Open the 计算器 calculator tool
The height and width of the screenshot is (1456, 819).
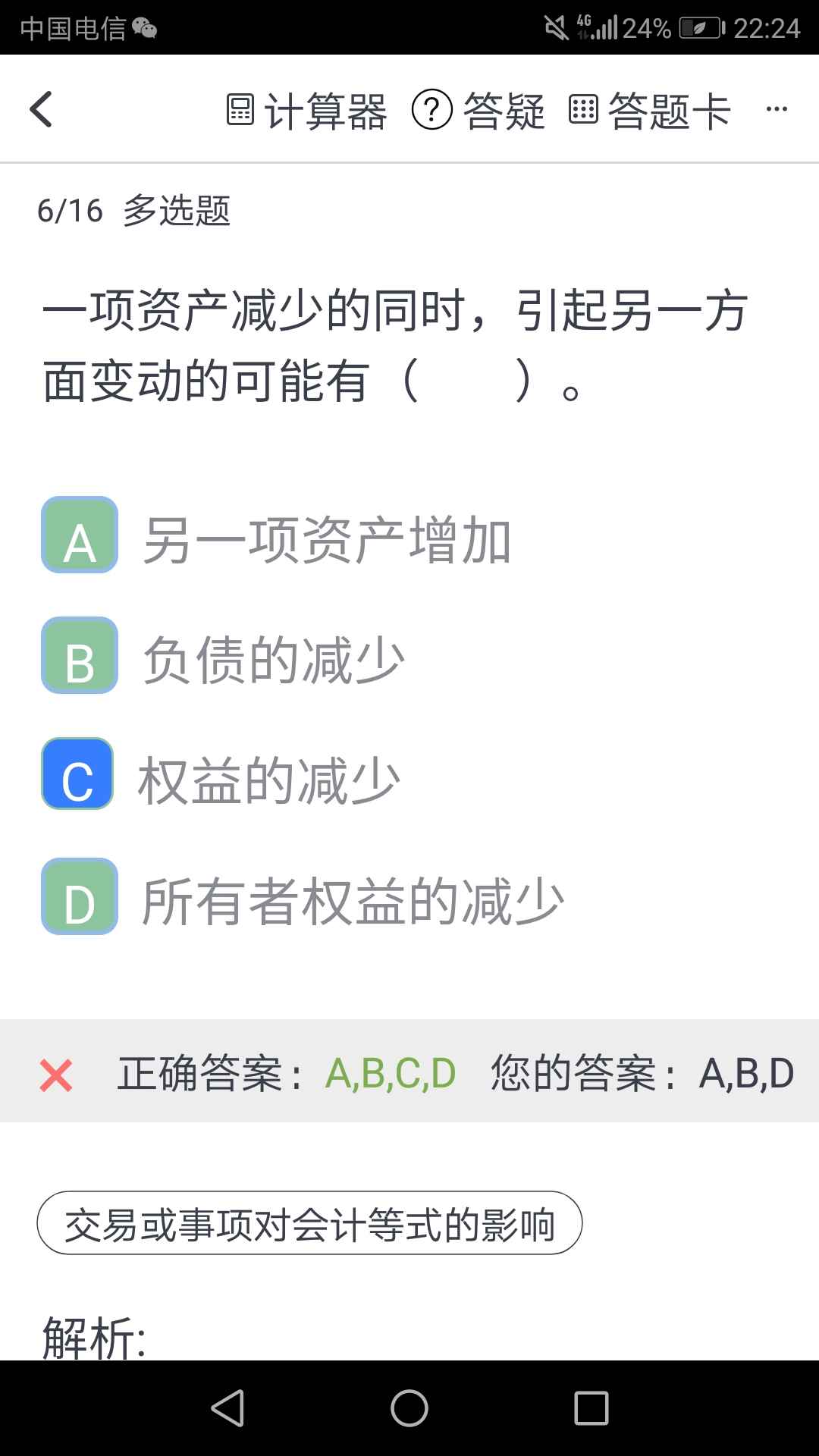tap(307, 111)
